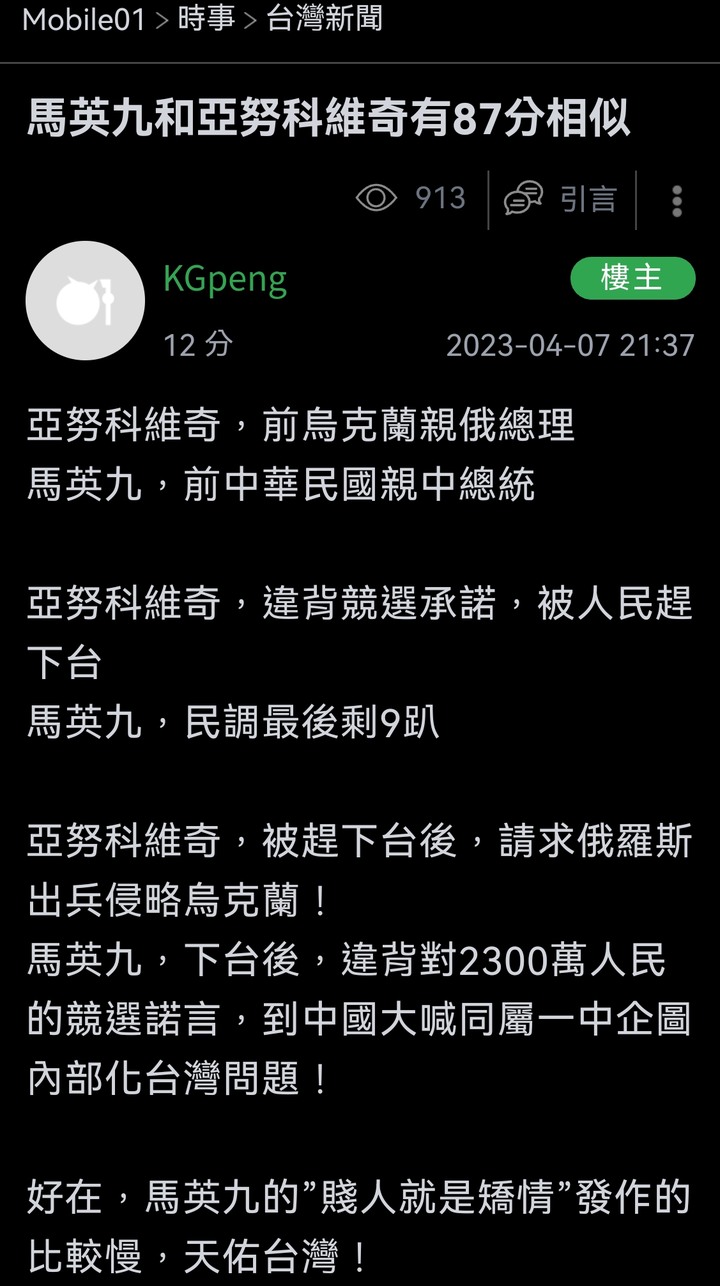Tap 引言 to quote this post
Image resolution: width=720 pixels, height=1286 pixels.
point(561,198)
